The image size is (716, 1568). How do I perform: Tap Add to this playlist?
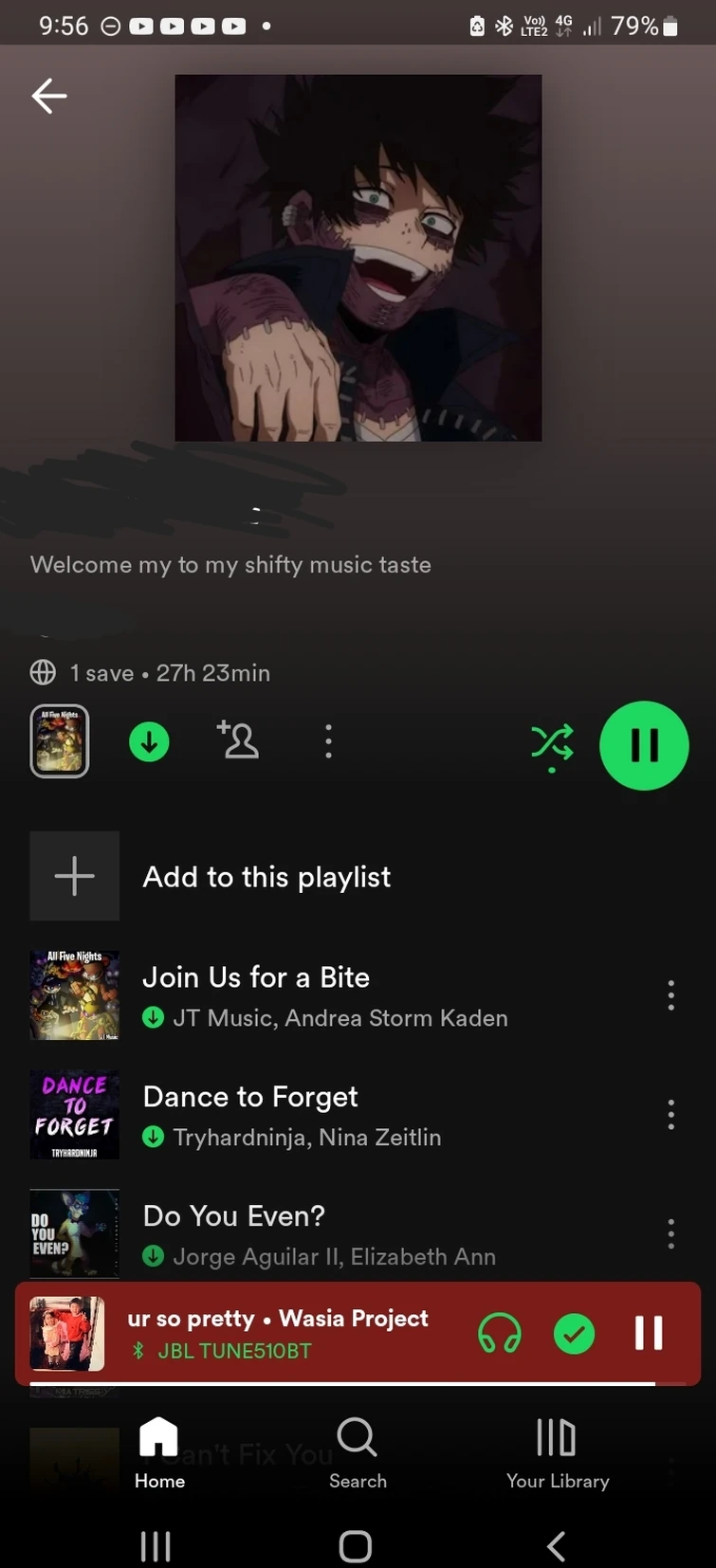(266, 876)
